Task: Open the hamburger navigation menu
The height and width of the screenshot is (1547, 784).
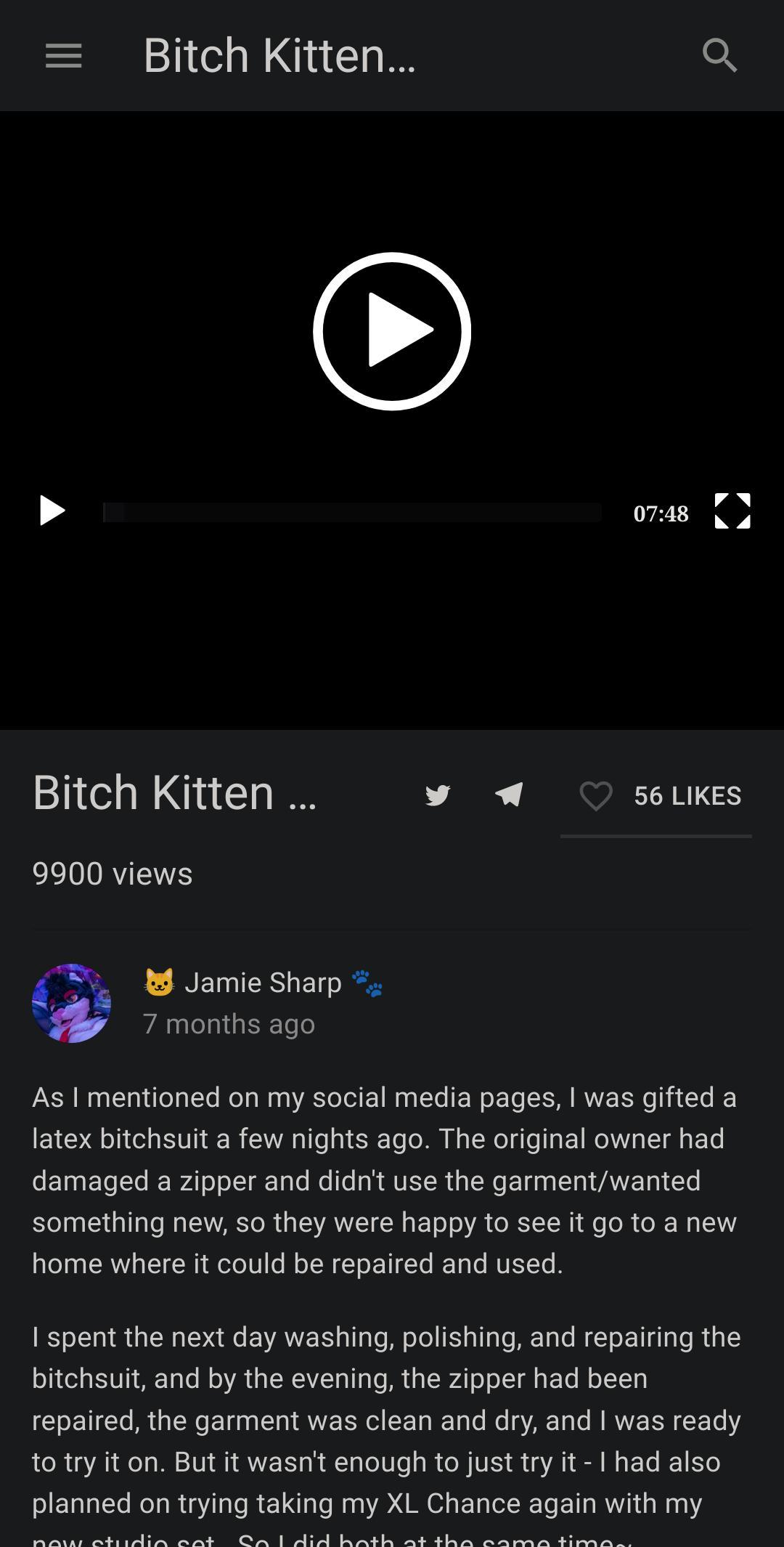Action: tap(64, 56)
